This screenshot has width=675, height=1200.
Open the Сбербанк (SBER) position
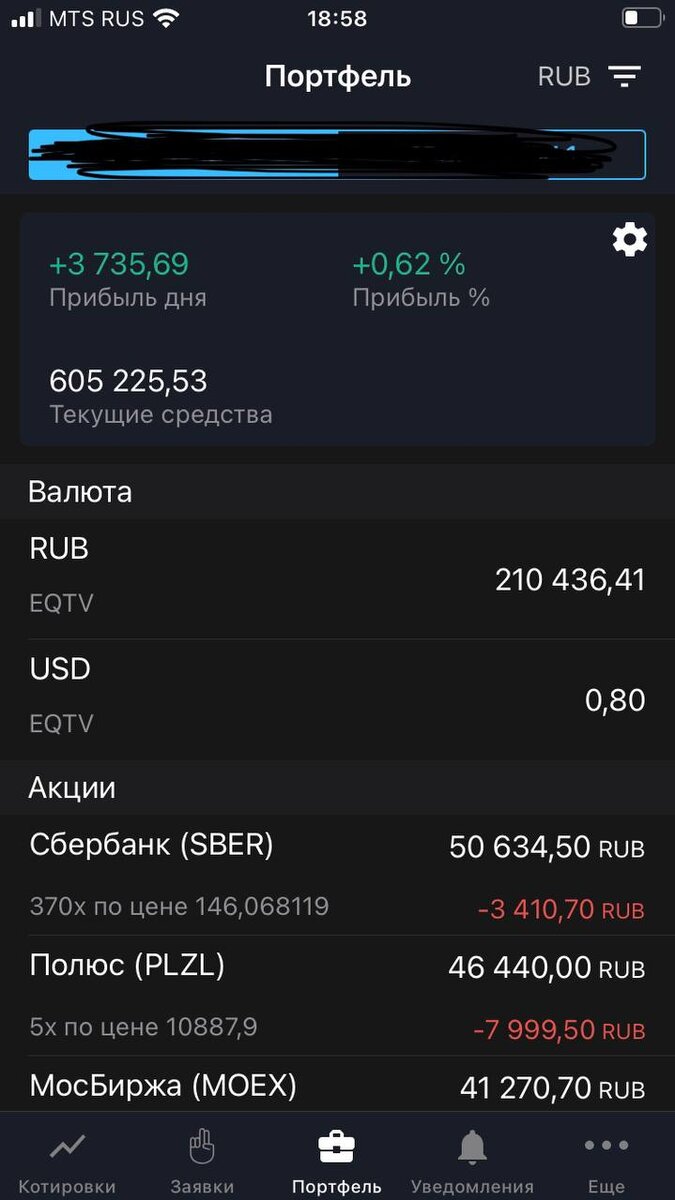pos(337,875)
